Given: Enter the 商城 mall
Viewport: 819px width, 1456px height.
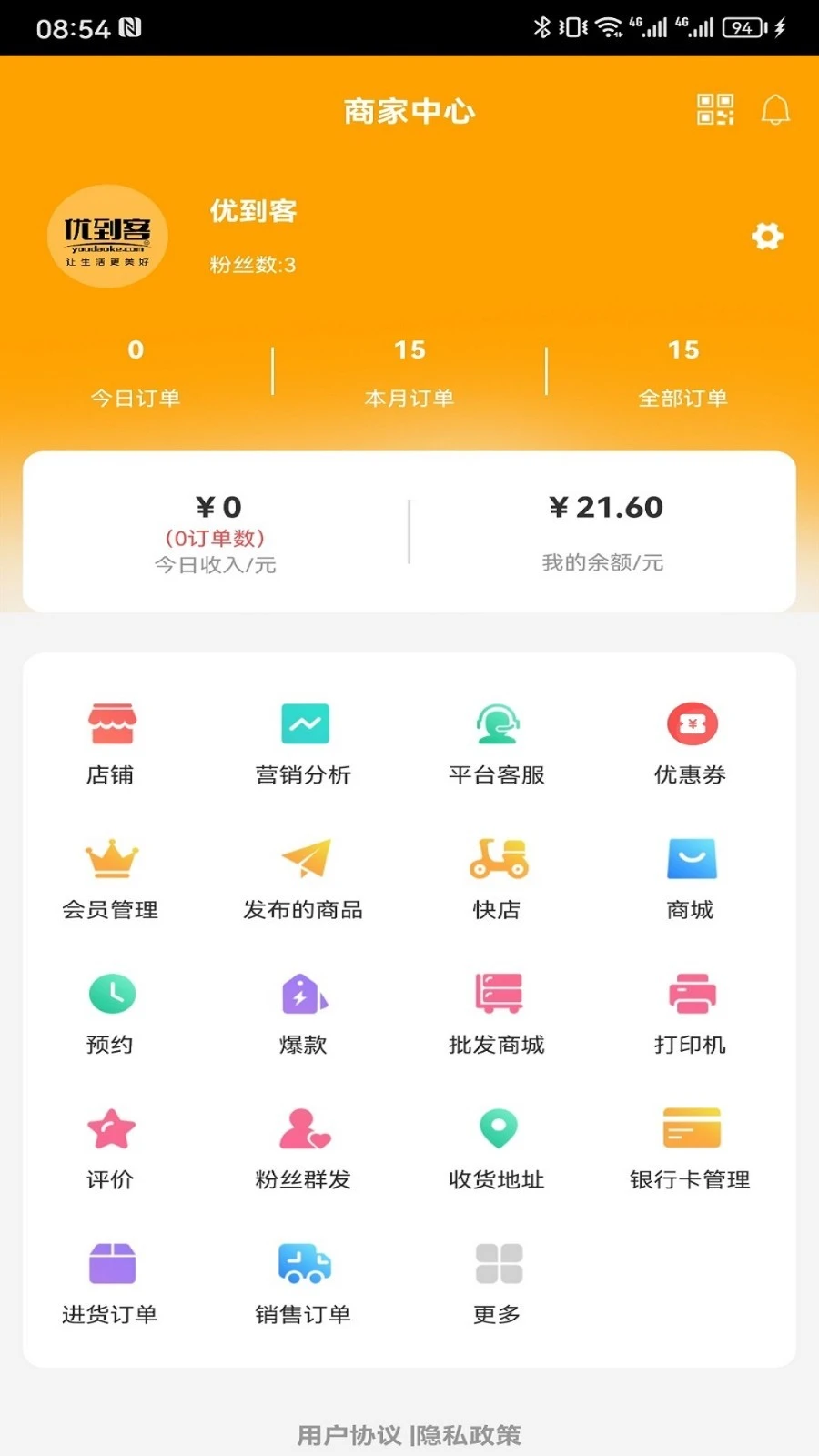Looking at the screenshot, I should [x=690, y=874].
